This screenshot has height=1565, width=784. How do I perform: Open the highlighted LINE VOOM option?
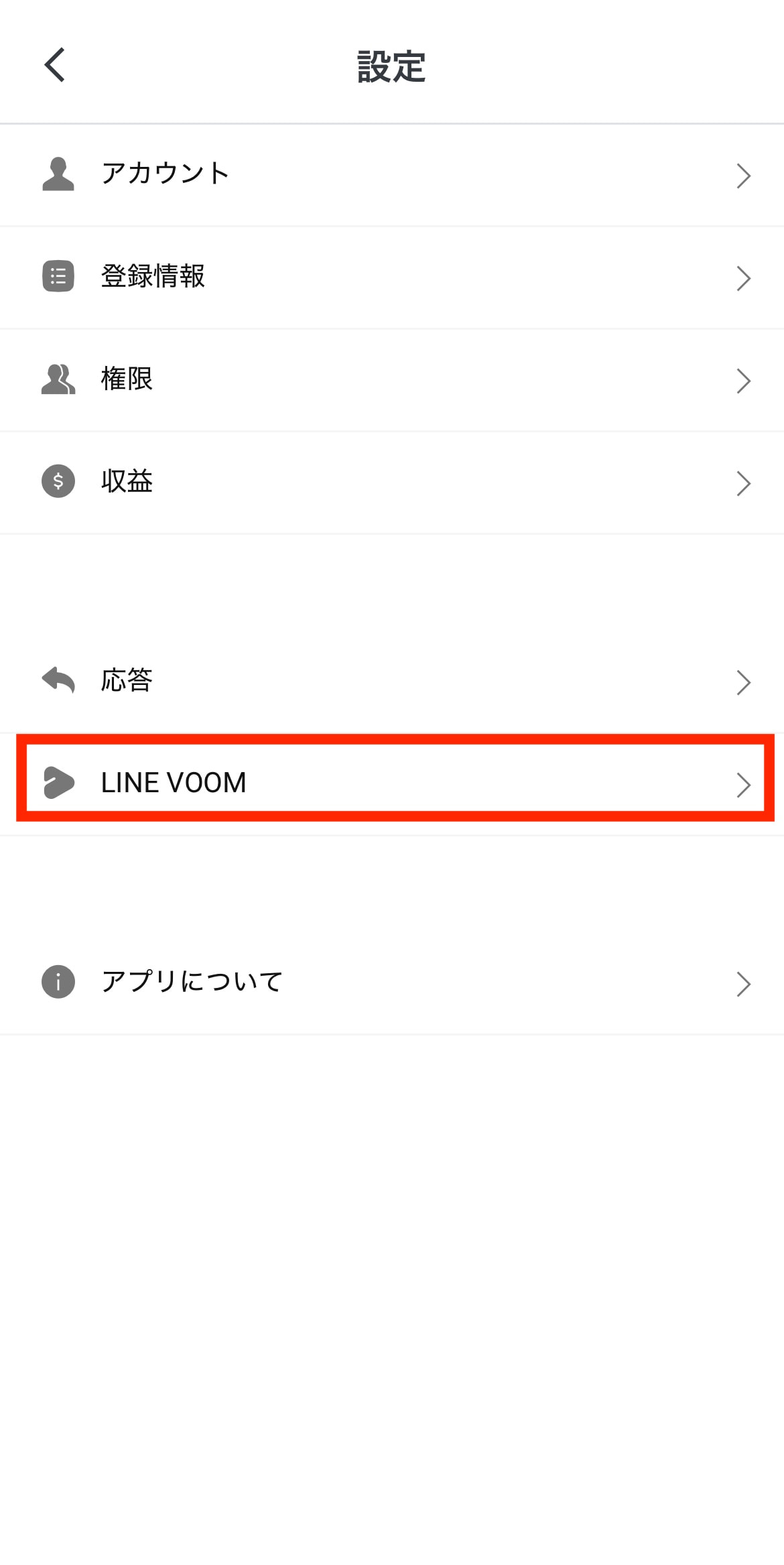[x=392, y=783]
